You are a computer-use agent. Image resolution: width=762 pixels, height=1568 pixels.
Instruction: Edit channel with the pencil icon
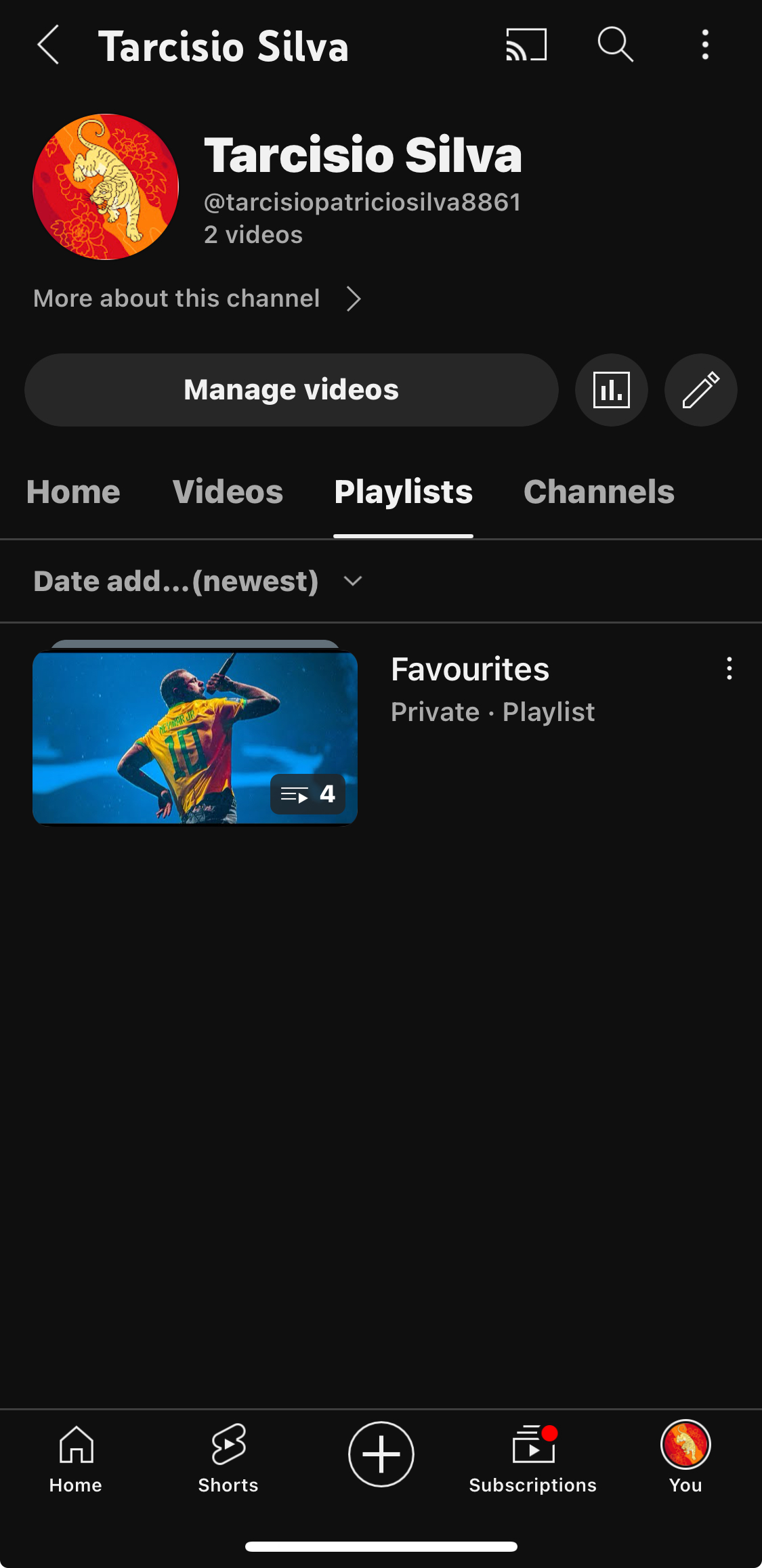tap(700, 390)
